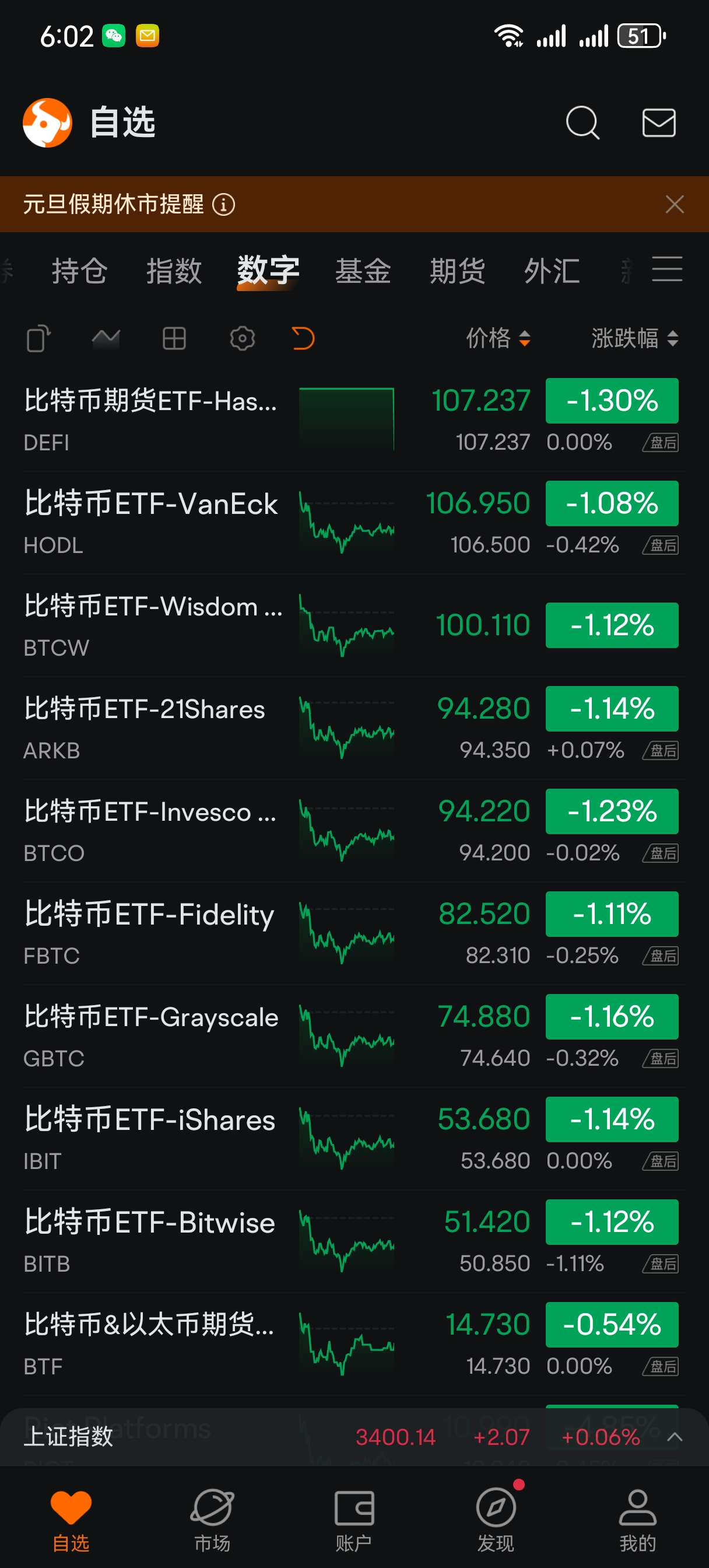Viewport: 709px width, 1568px height.
Task: Sort the list by 涨跌幅
Action: point(634,338)
